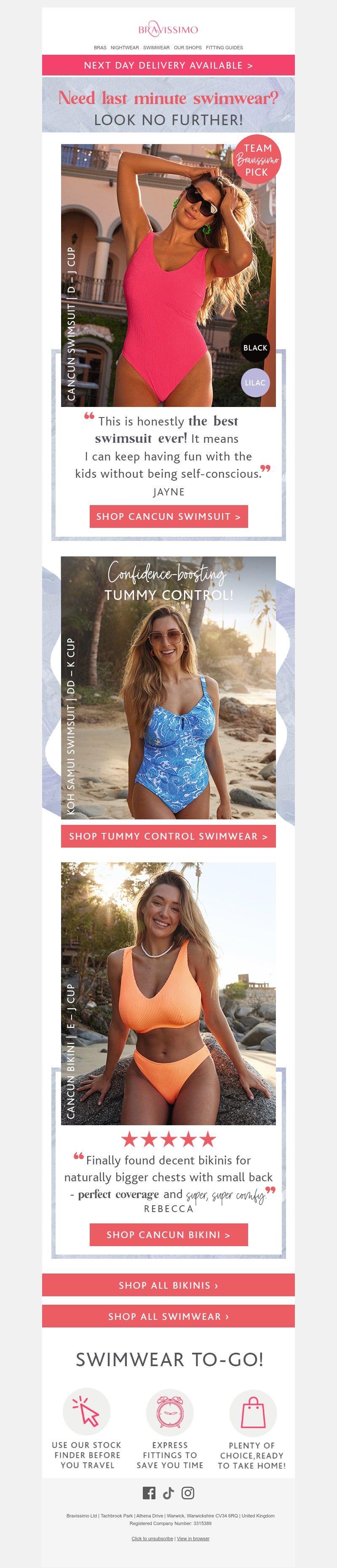Open View in browser link

[x=193, y=1538]
